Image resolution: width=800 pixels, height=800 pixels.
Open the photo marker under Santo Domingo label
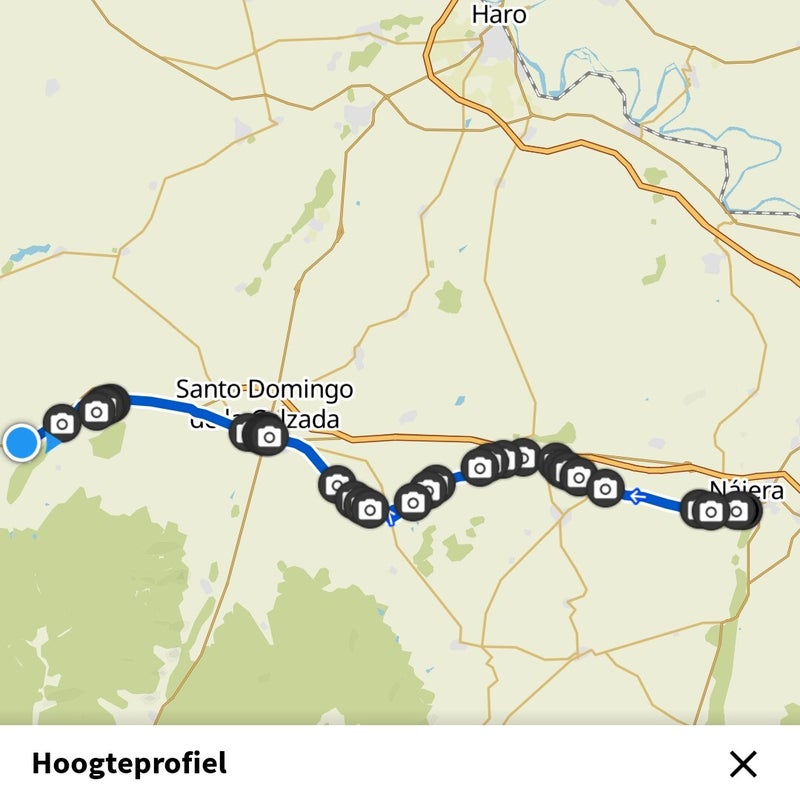click(267, 436)
